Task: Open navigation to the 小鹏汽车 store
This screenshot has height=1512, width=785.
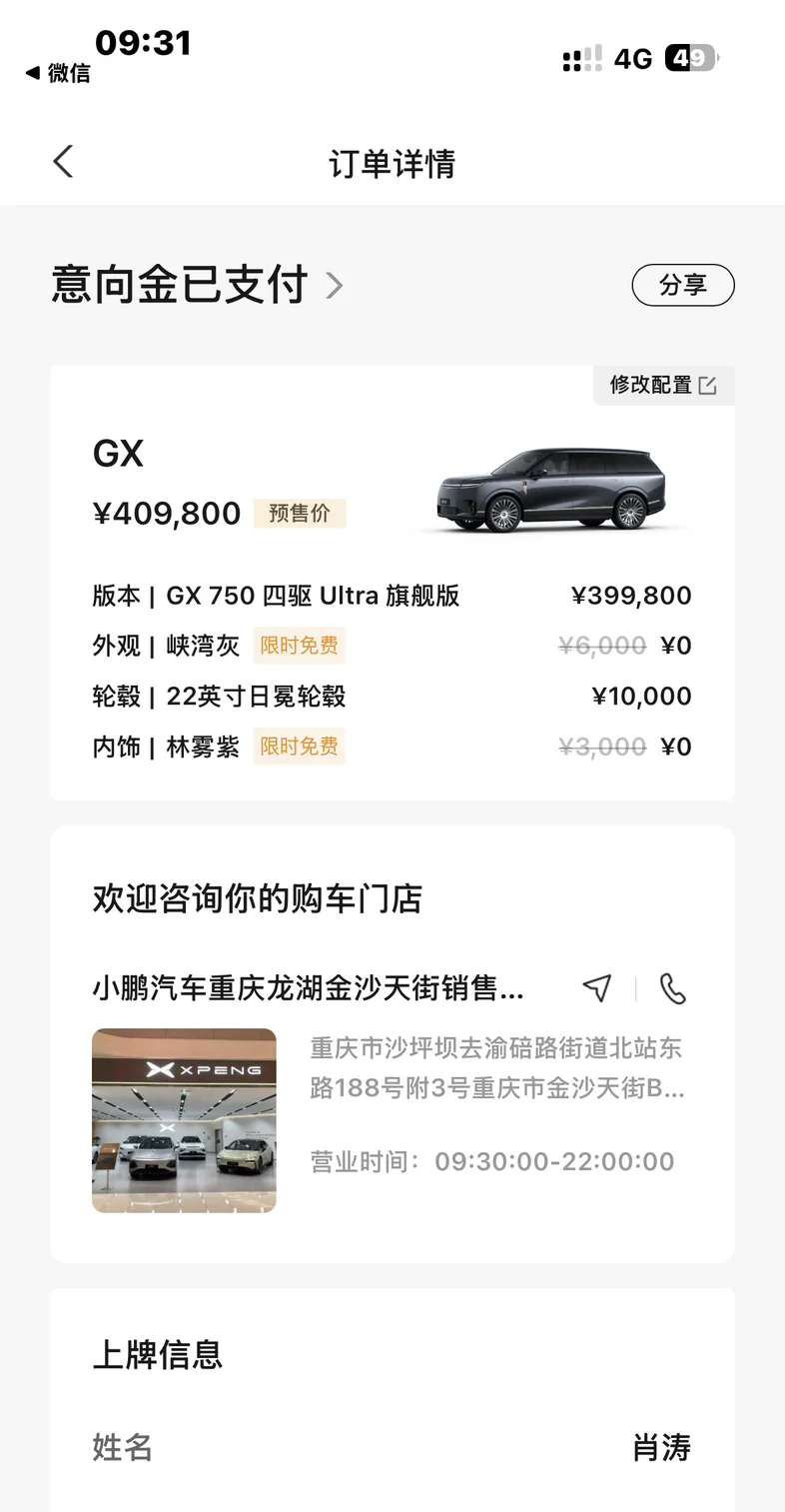Action: click(596, 988)
